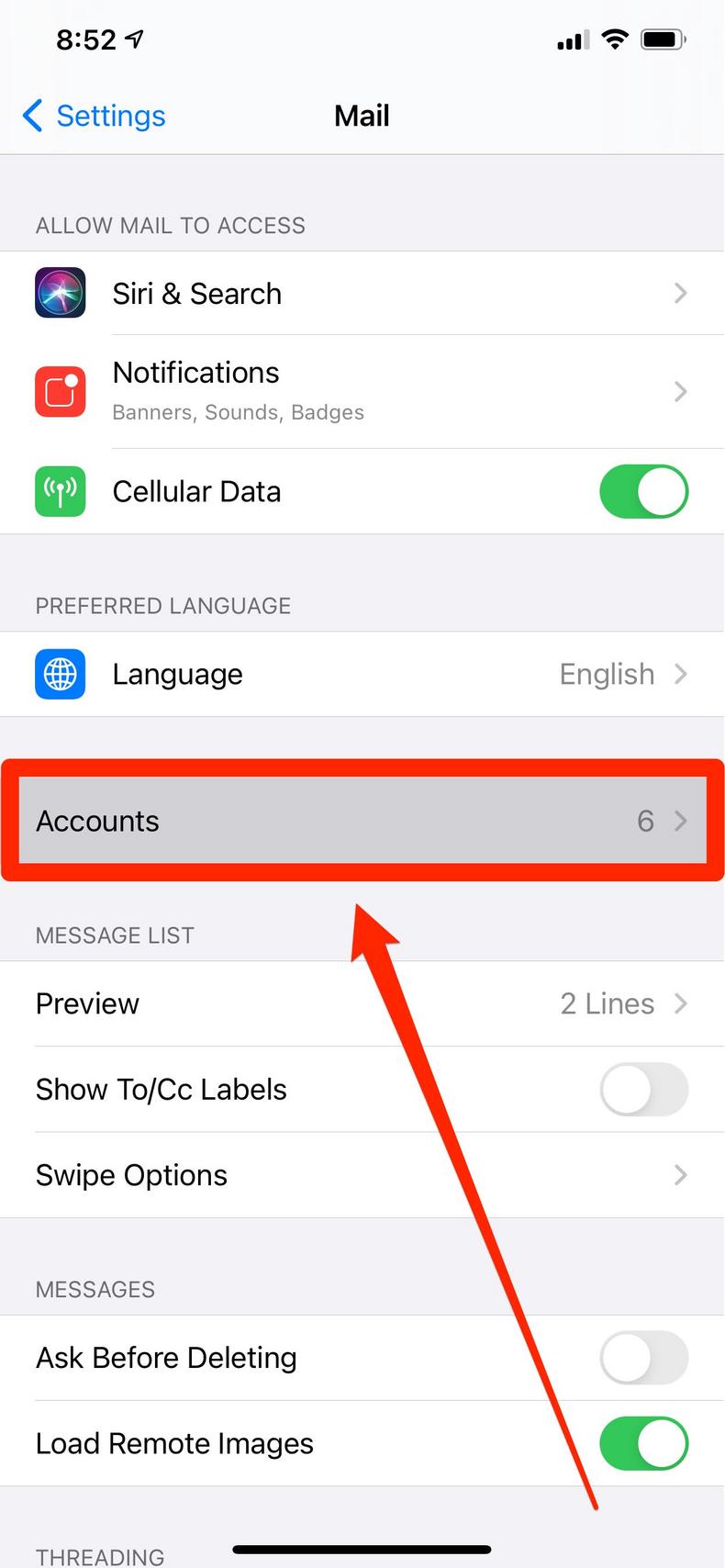Tap the red Notifications app icon
Viewport: 725px width, 1568px height.
tap(60, 392)
